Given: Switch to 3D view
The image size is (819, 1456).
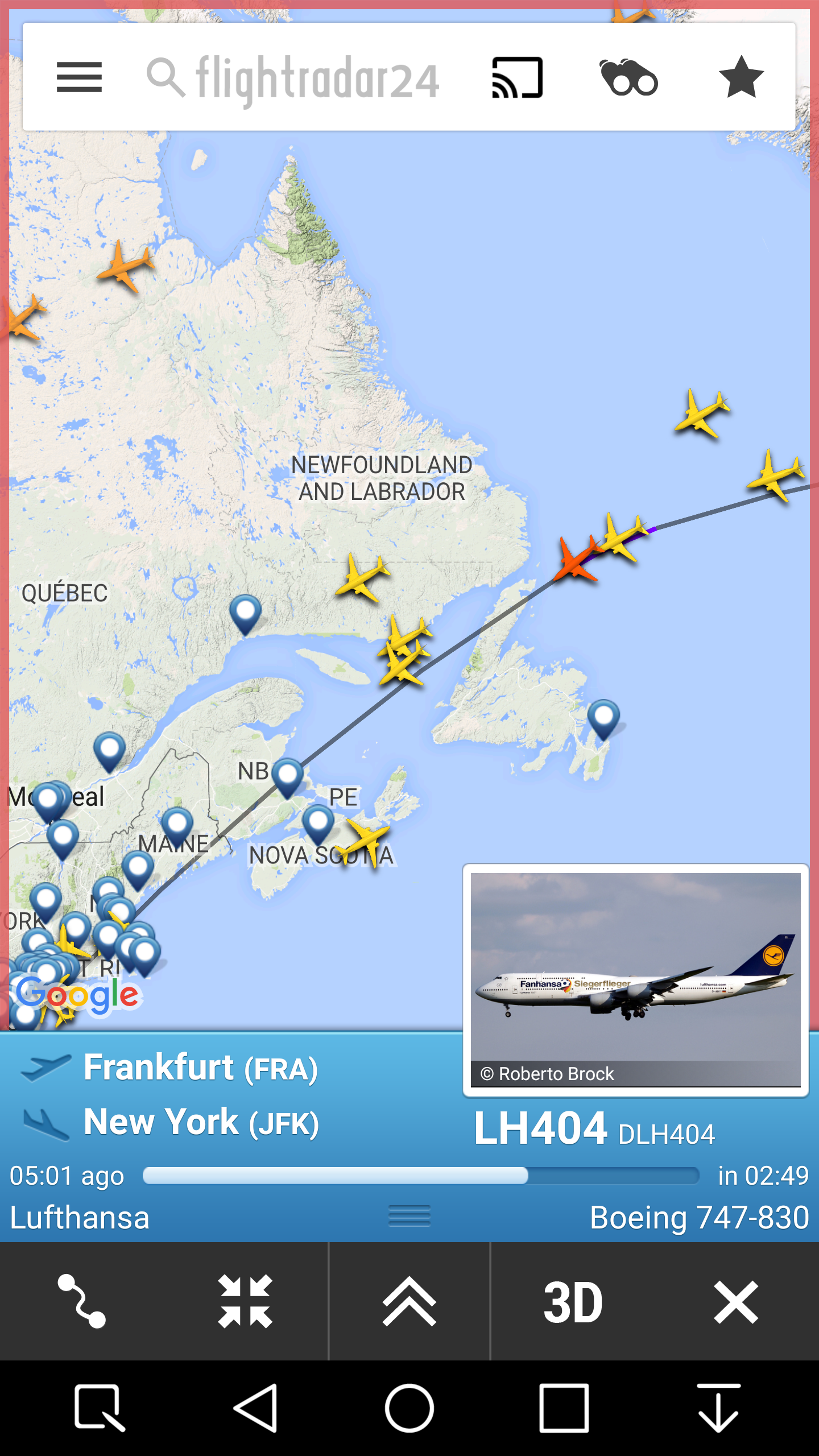Looking at the screenshot, I should click(573, 1301).
